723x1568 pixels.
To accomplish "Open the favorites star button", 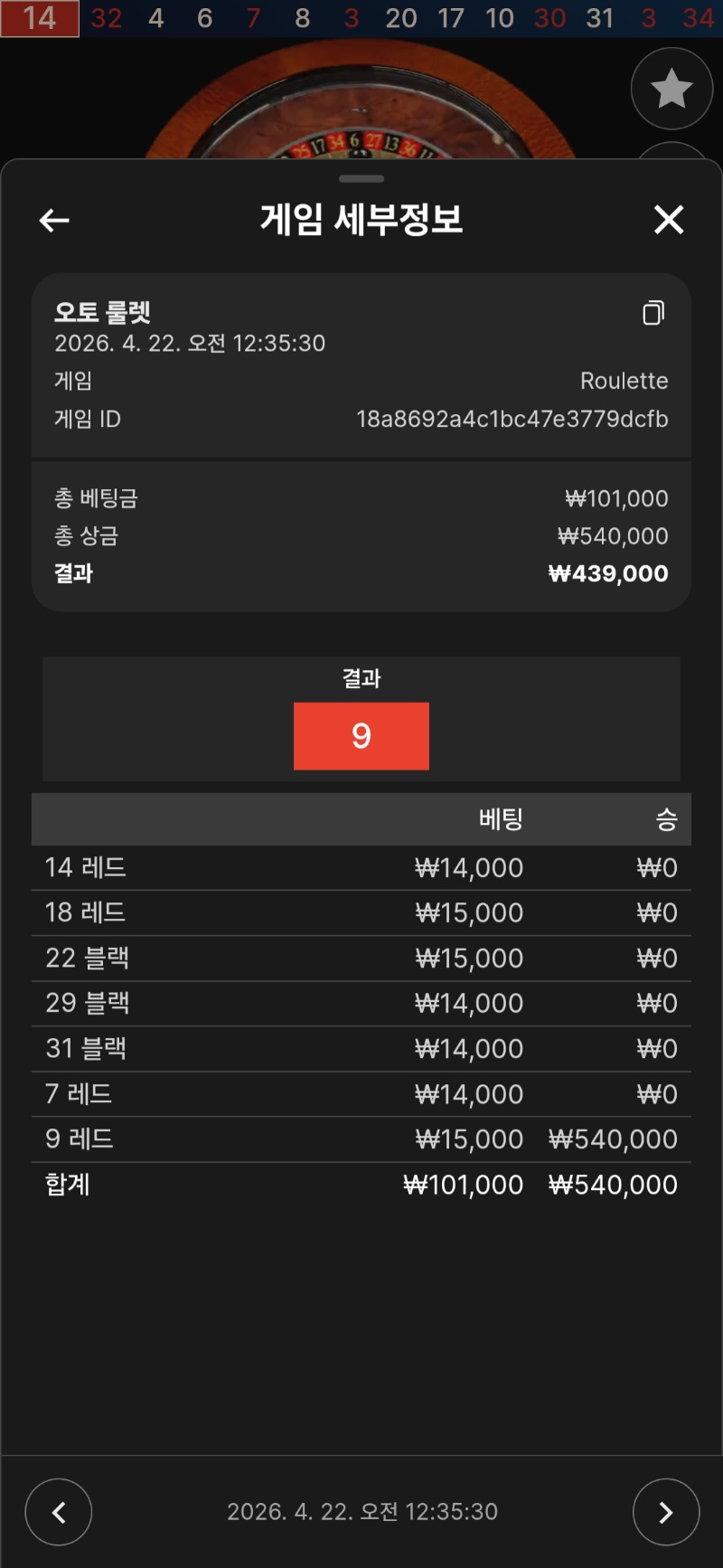I will click(x=671, y=89).
